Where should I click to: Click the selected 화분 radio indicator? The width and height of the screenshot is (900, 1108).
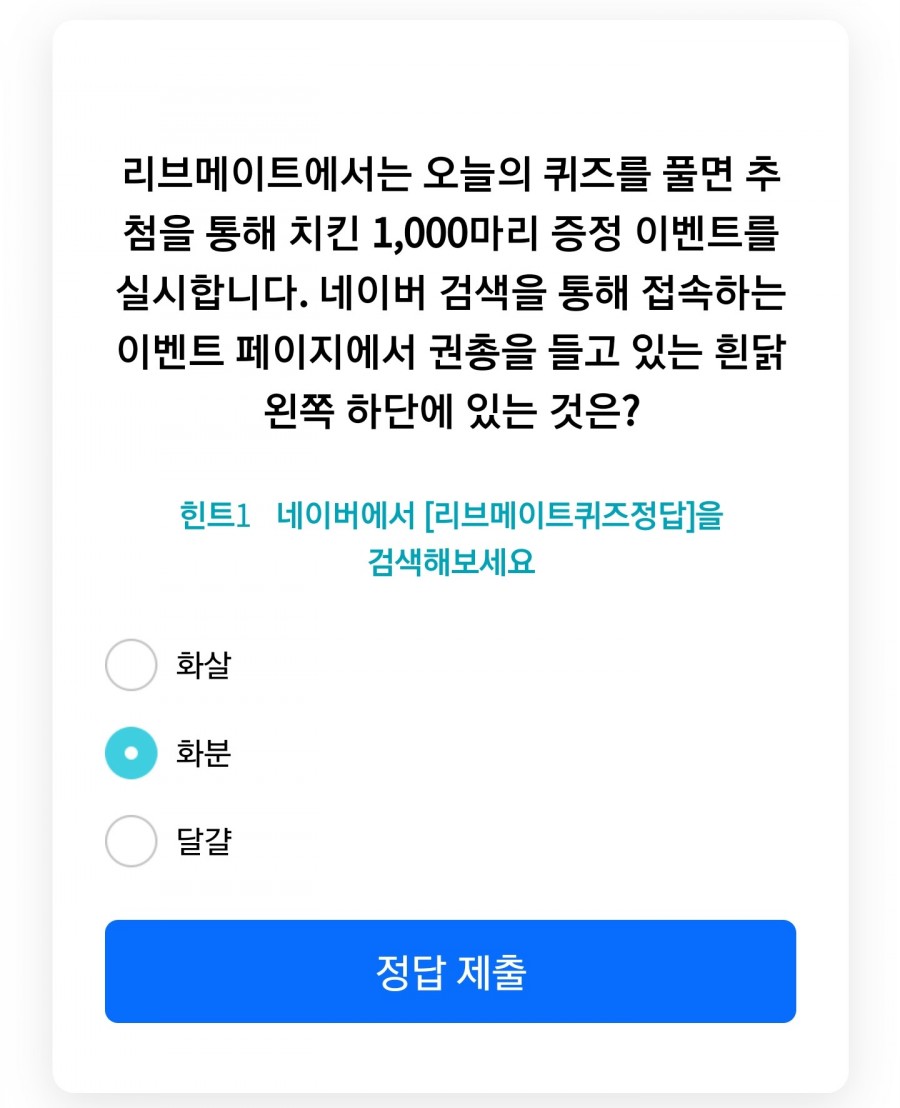[129, 754]
